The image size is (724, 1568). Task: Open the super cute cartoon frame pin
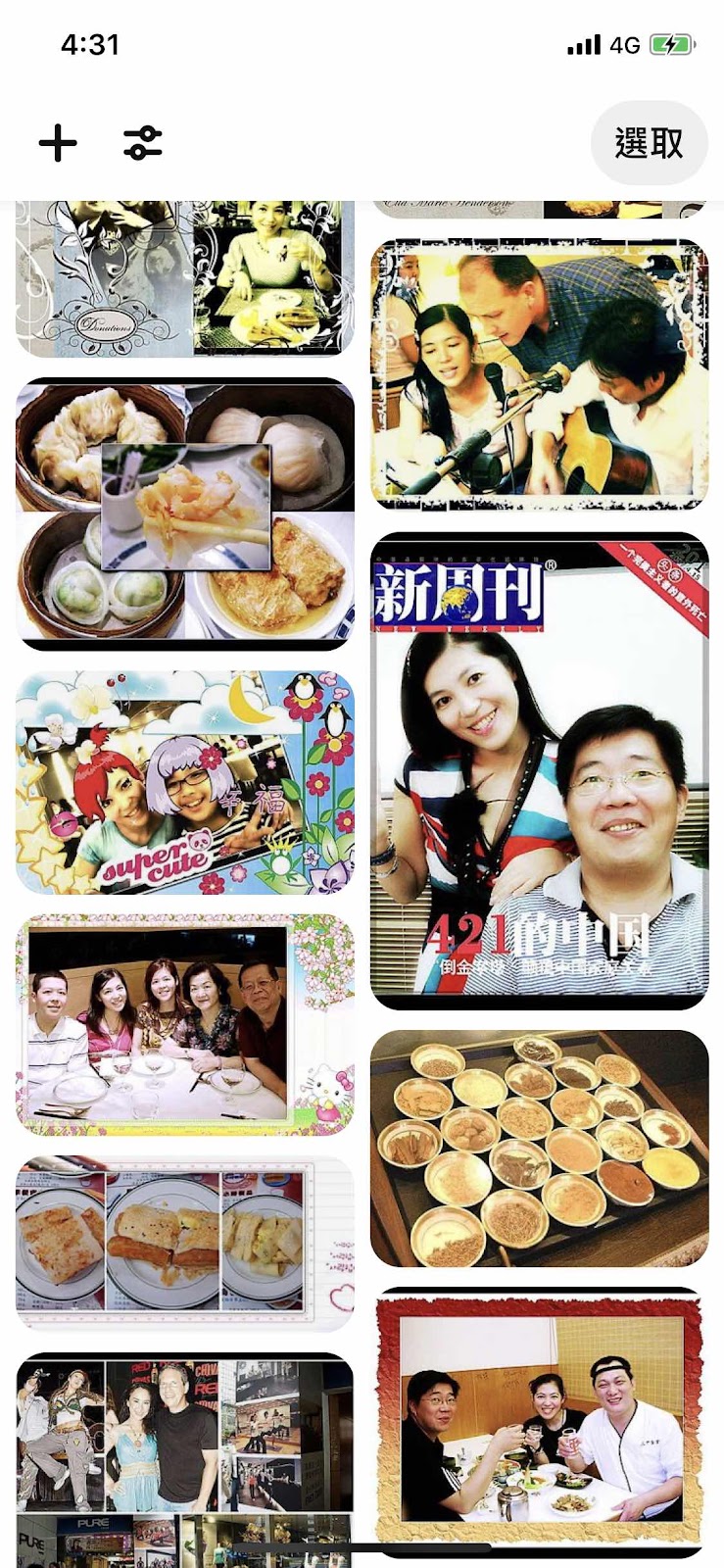click(x=185, y=782)
